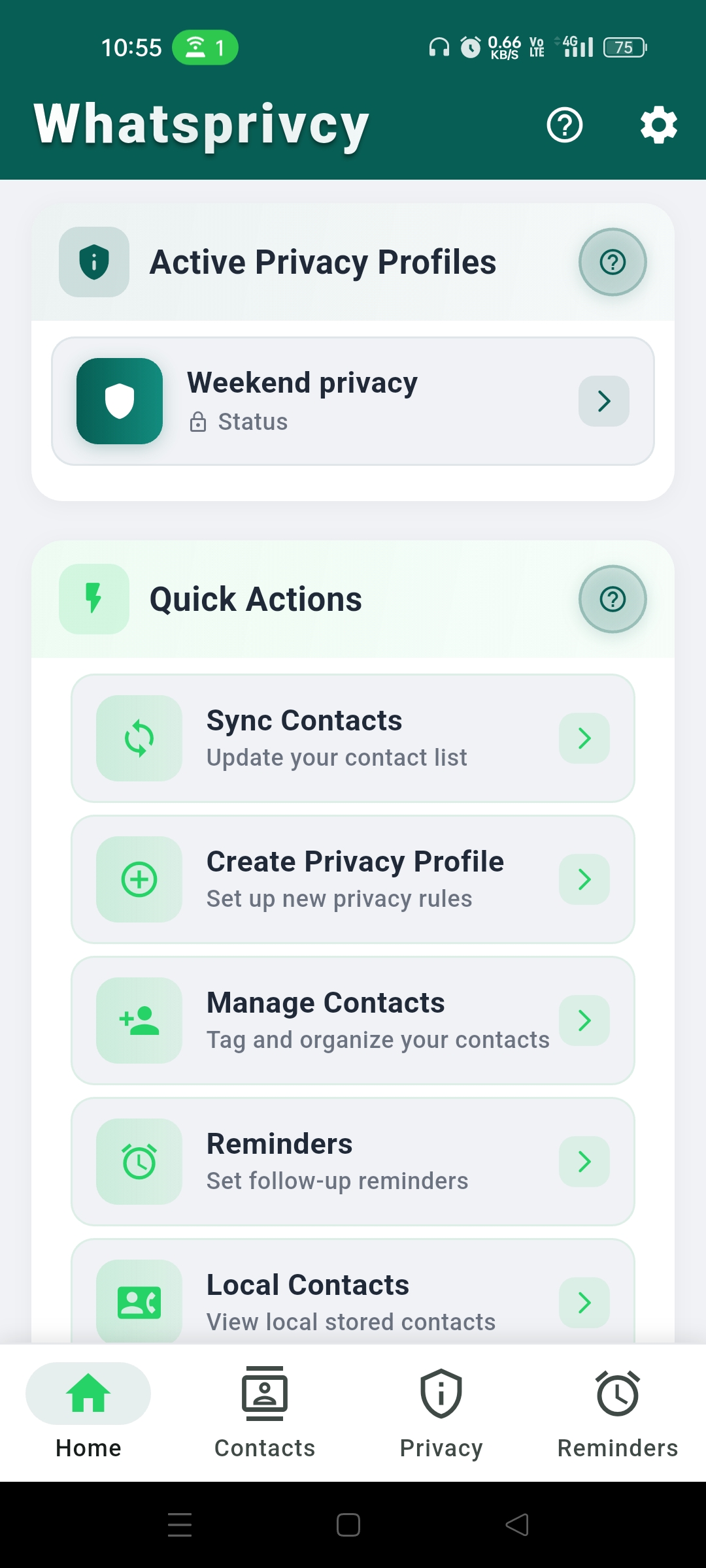Click the alarm clock Reminders icon
Screen dimensions: 706x1568
point(139,1161)
